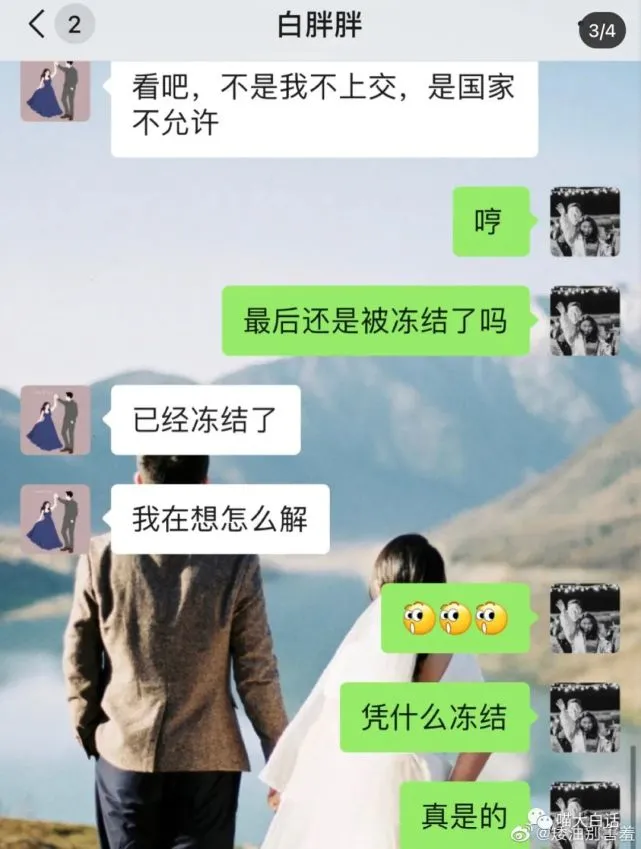This screenshot has height=849, width=641.
Task: Open sender's avatar beside 我在想怎么解
Action: tap(56, 519)
